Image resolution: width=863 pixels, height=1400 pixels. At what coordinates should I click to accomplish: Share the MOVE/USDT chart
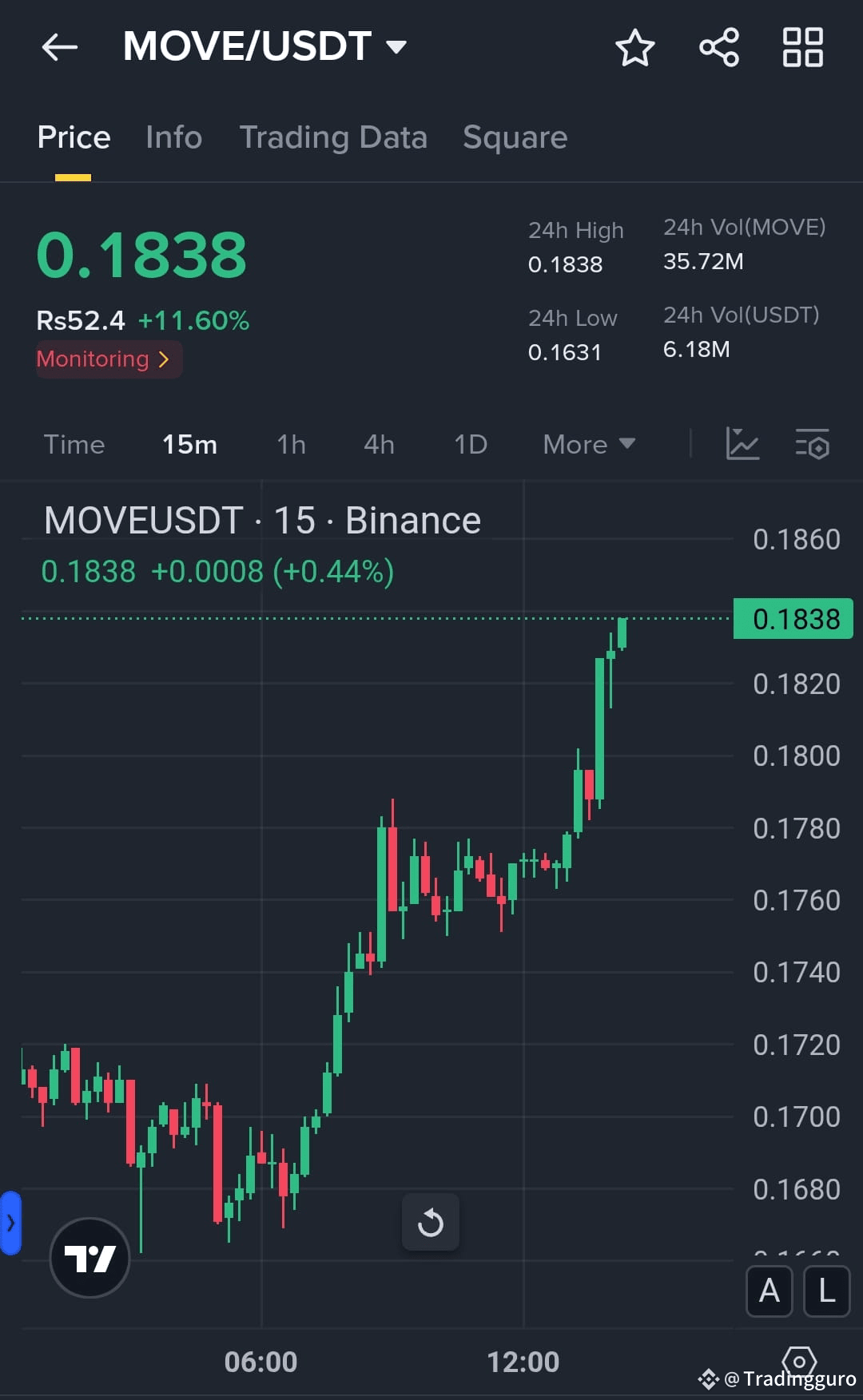[x=718, y=47]
